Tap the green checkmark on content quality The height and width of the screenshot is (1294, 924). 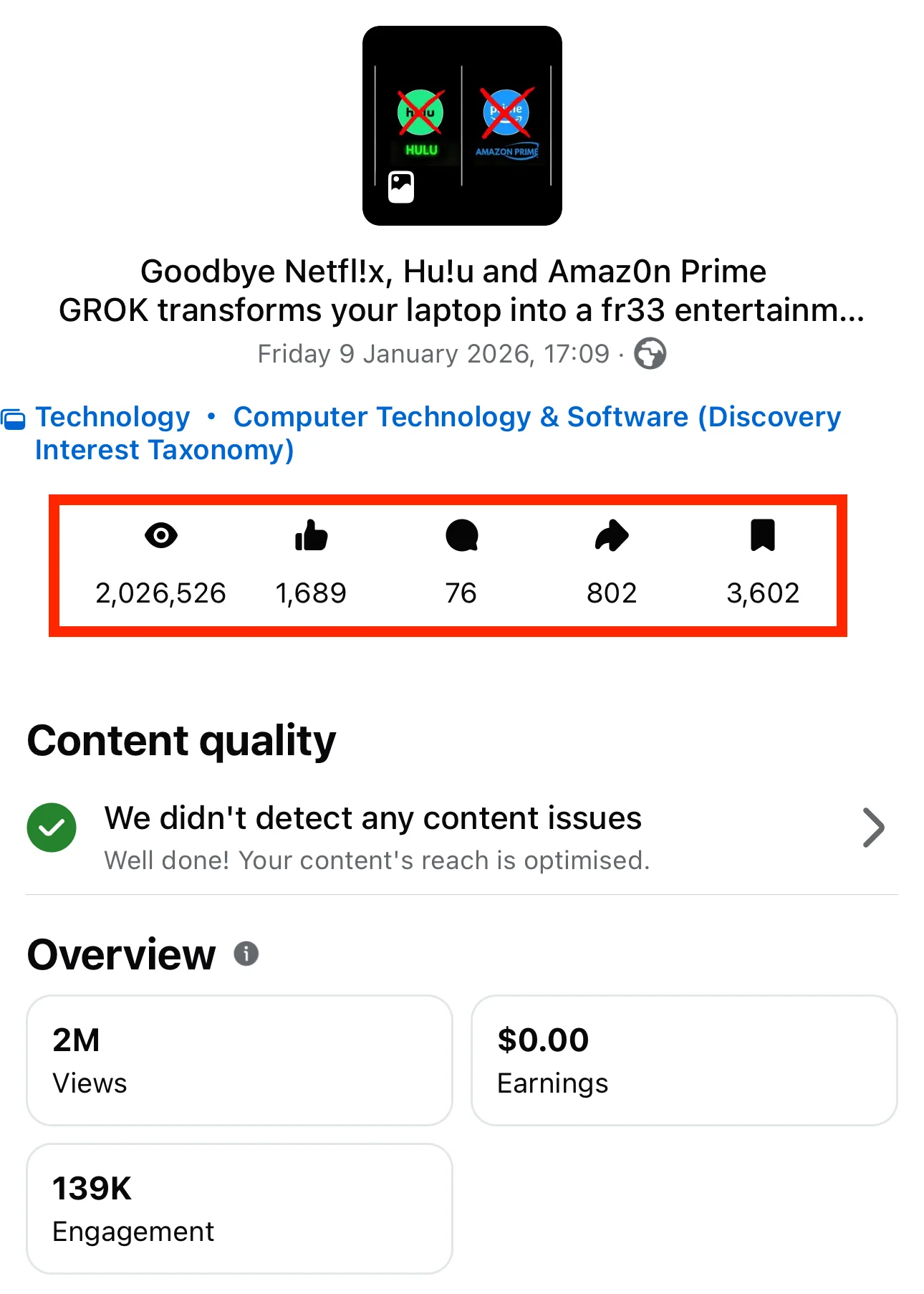tap(51, 828)
